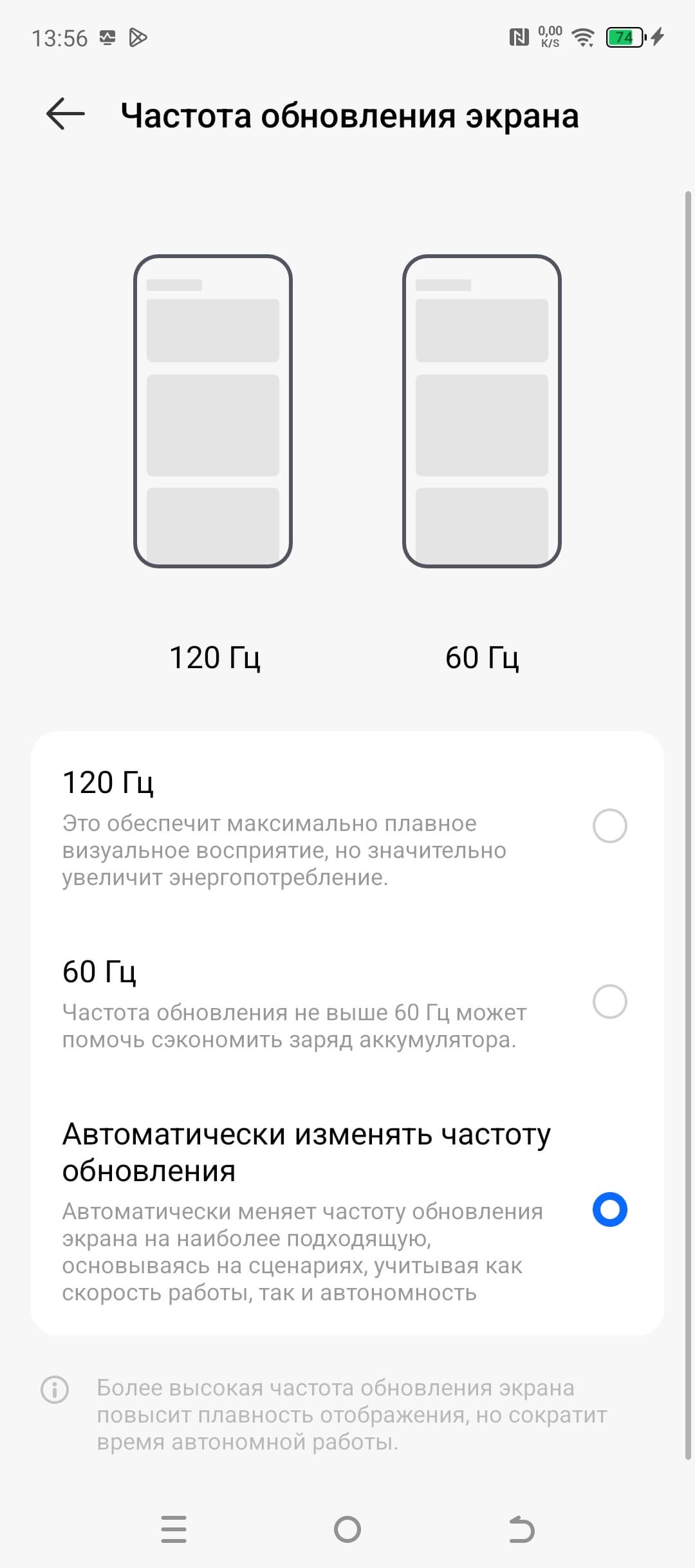Select the 120 Гц refresh rate option
The height and width of the screenshot is (1568, 695).
(609, 826)
